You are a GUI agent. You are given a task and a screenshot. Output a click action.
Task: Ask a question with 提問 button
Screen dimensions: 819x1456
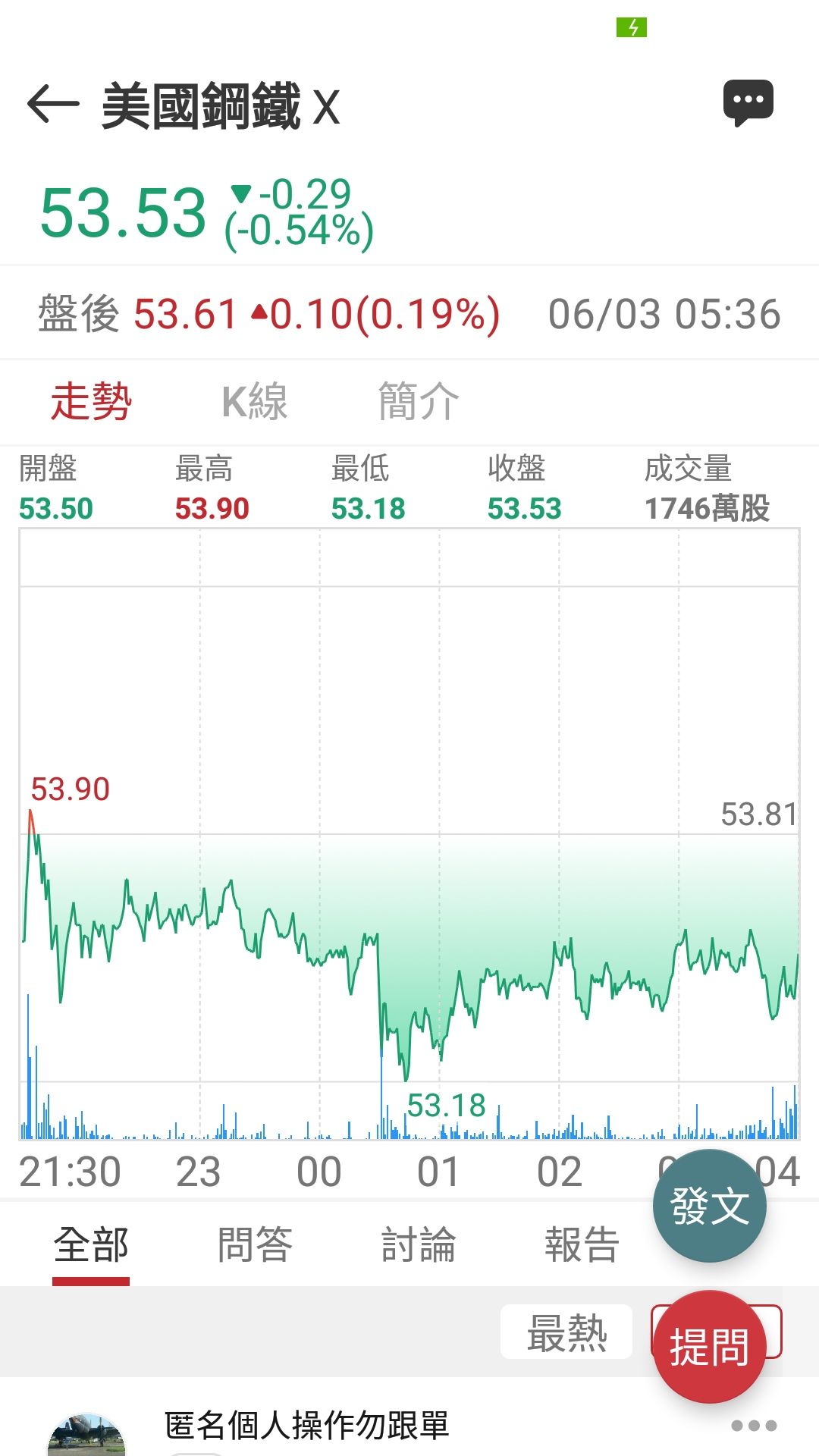[710, 1346]
